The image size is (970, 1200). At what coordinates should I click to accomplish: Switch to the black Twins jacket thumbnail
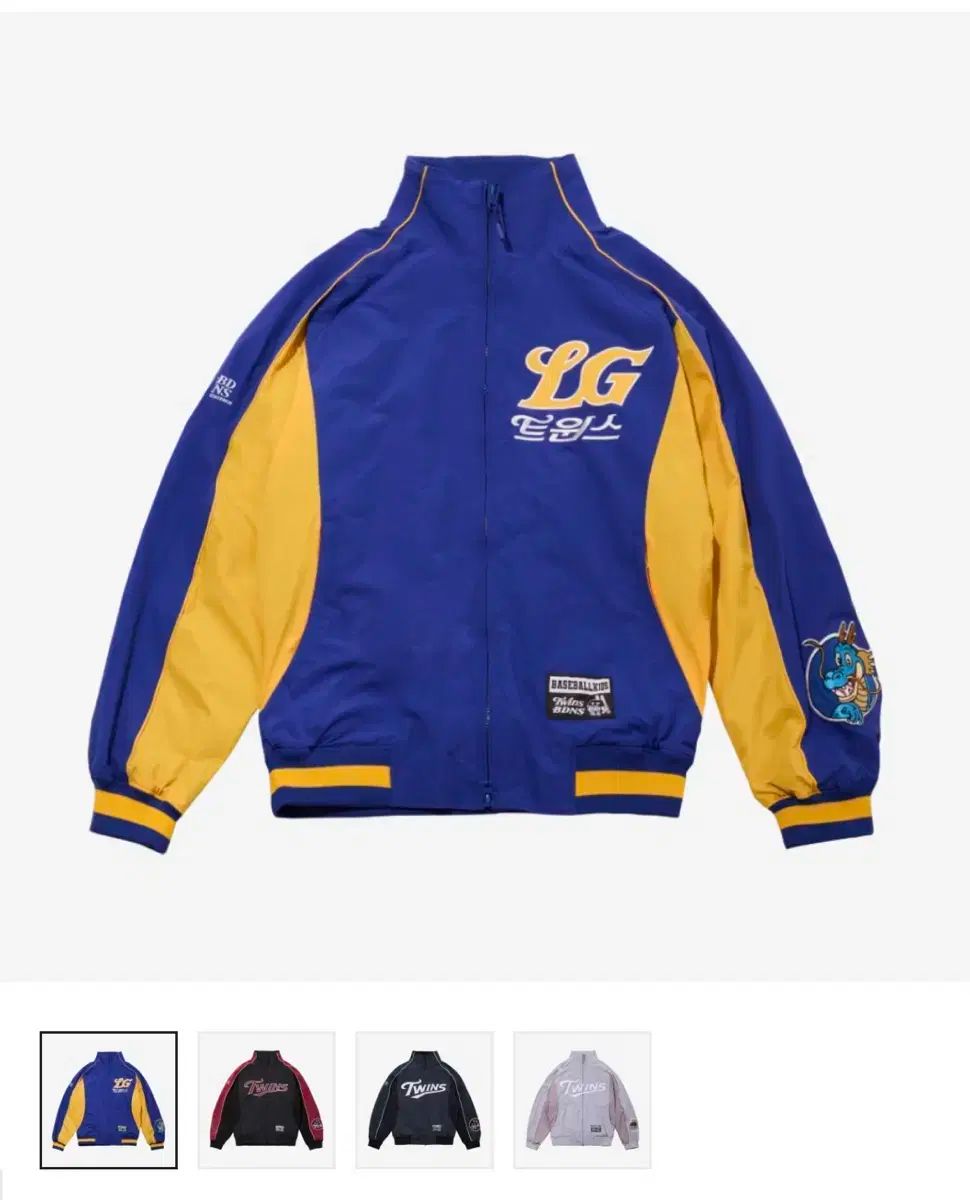coord(424,1099)
